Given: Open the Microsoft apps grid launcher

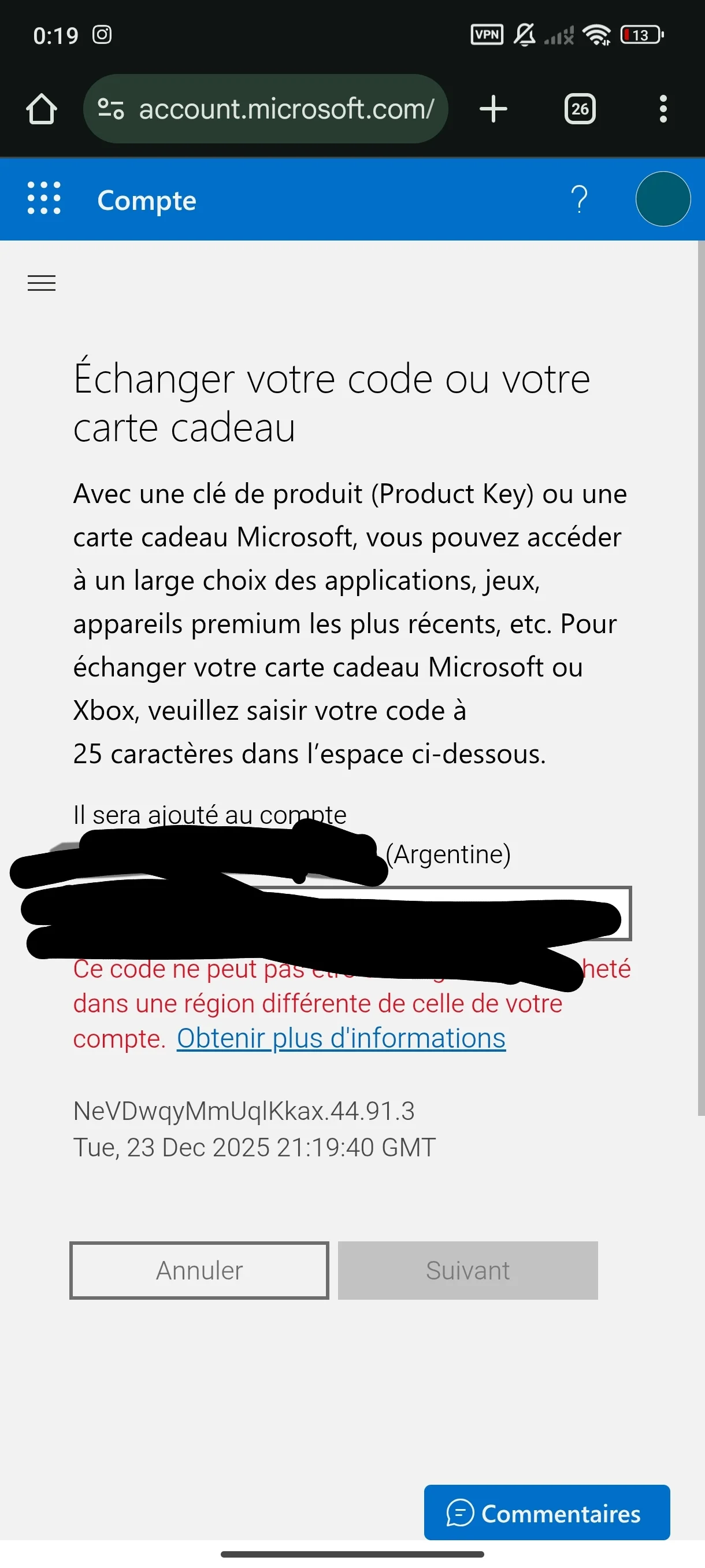Looking at the screenshot, I should coord(44,198).
